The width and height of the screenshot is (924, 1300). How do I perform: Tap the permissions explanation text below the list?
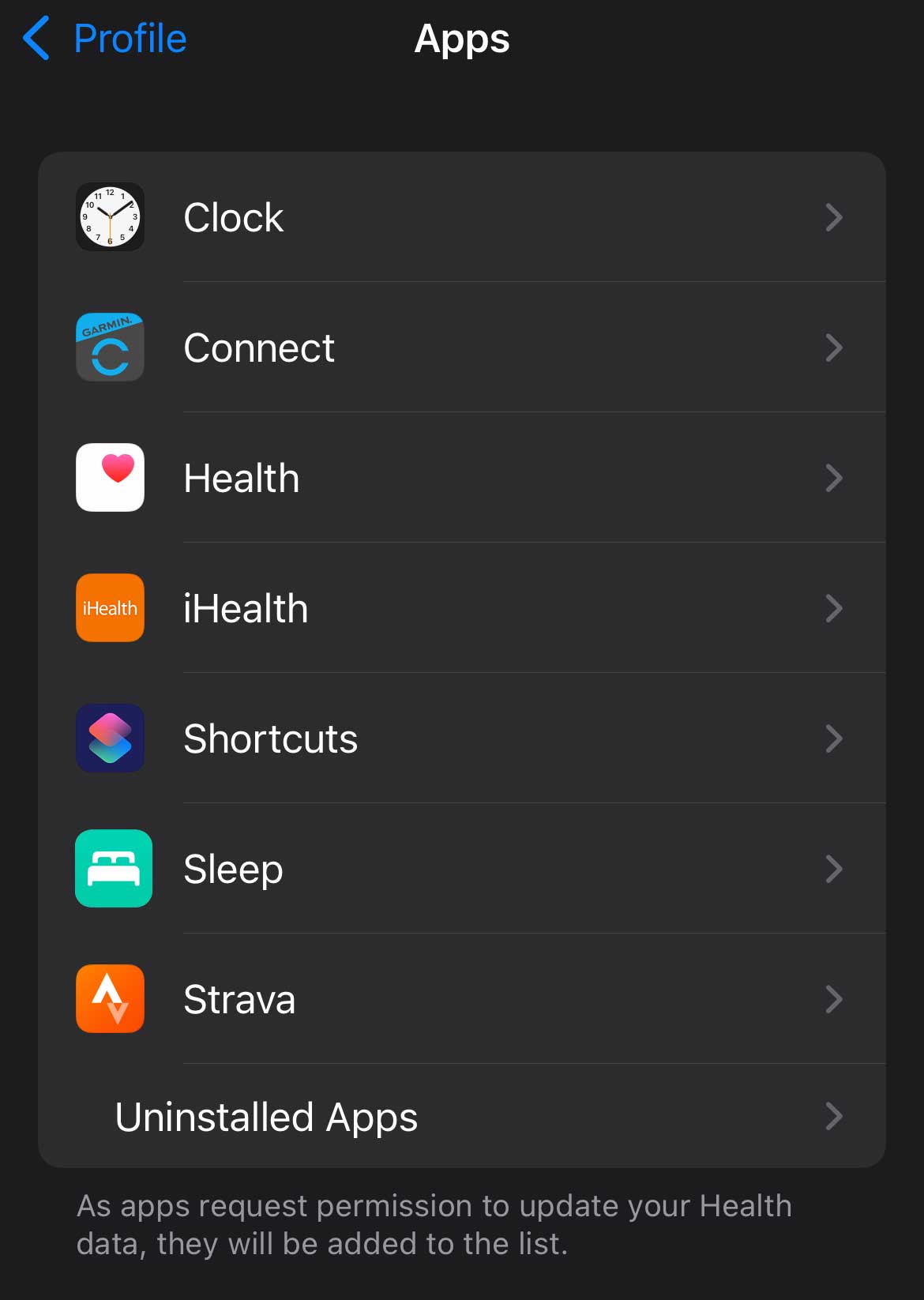pos(434,1224)
